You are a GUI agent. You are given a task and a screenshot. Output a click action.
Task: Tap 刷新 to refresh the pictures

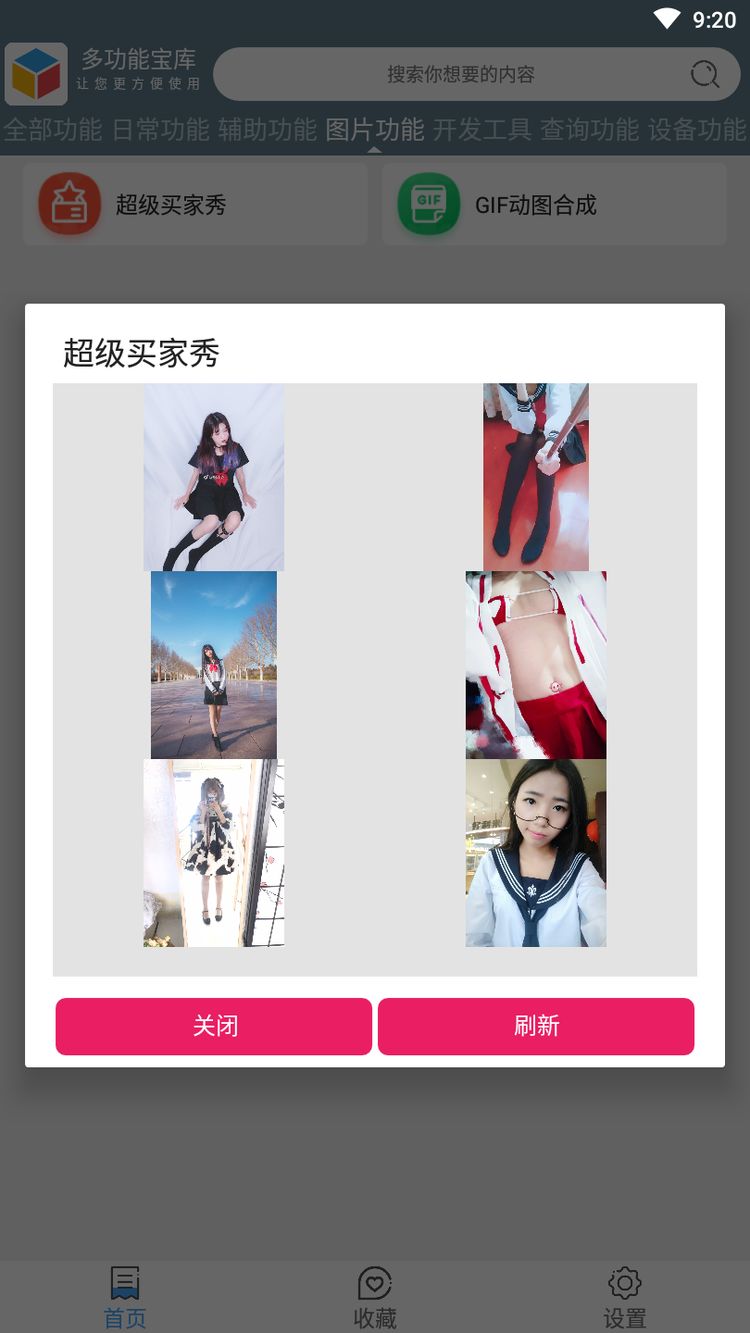[x=536, y=1026]
